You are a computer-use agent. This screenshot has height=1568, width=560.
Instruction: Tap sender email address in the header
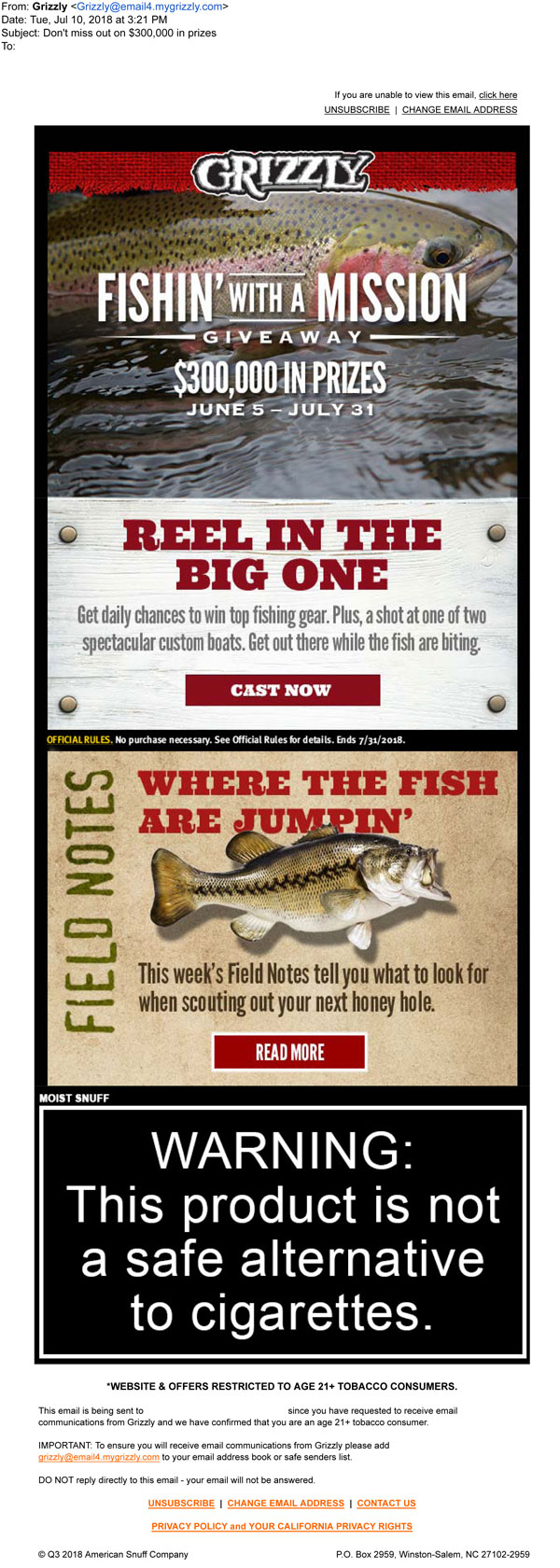(x=149, y=7)
